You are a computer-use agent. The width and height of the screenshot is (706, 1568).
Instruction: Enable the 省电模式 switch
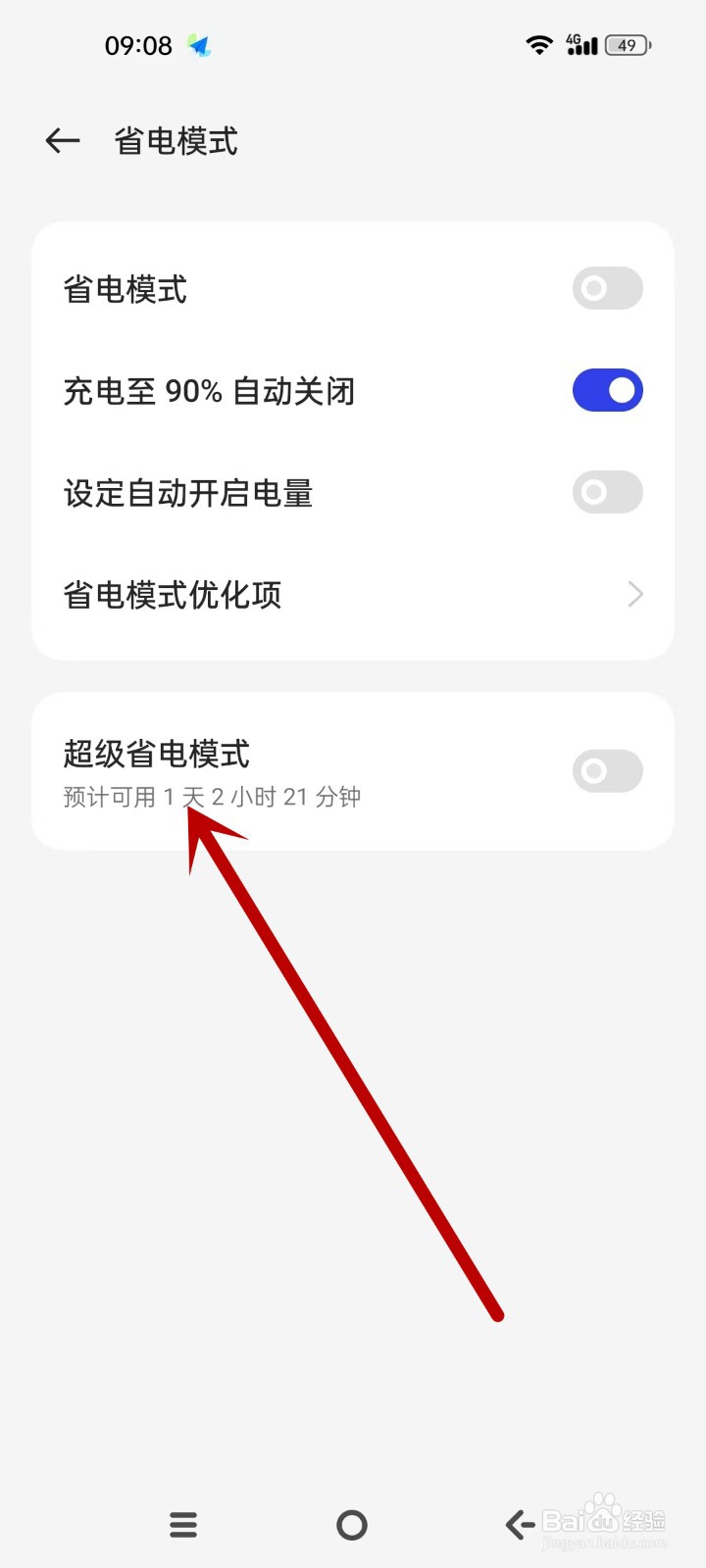coord(606,288)
